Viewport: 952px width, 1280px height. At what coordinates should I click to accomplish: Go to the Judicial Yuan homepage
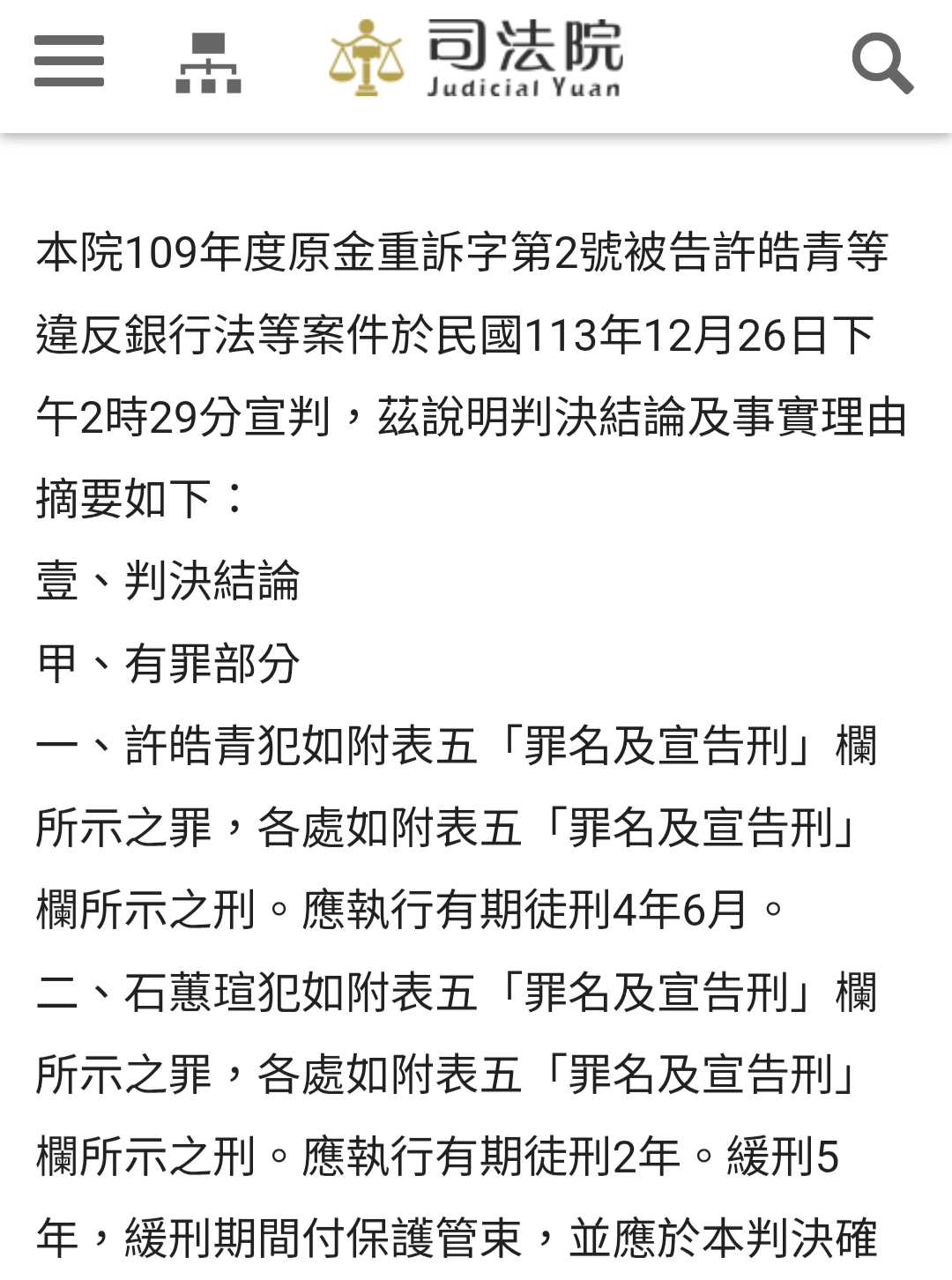click(476, 58)
